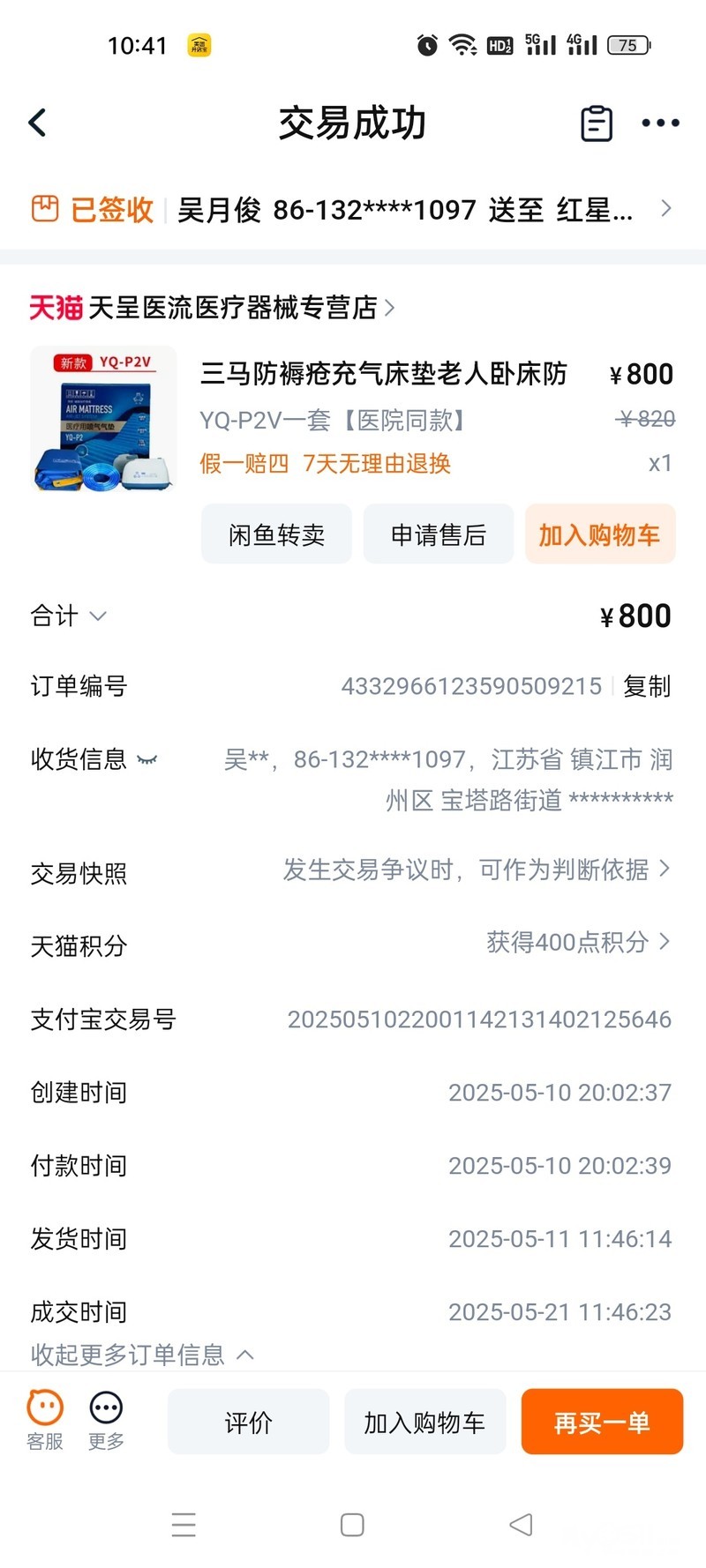Tap the system home button
This screenshot has width=706, height=1568.
(352, 1525)
